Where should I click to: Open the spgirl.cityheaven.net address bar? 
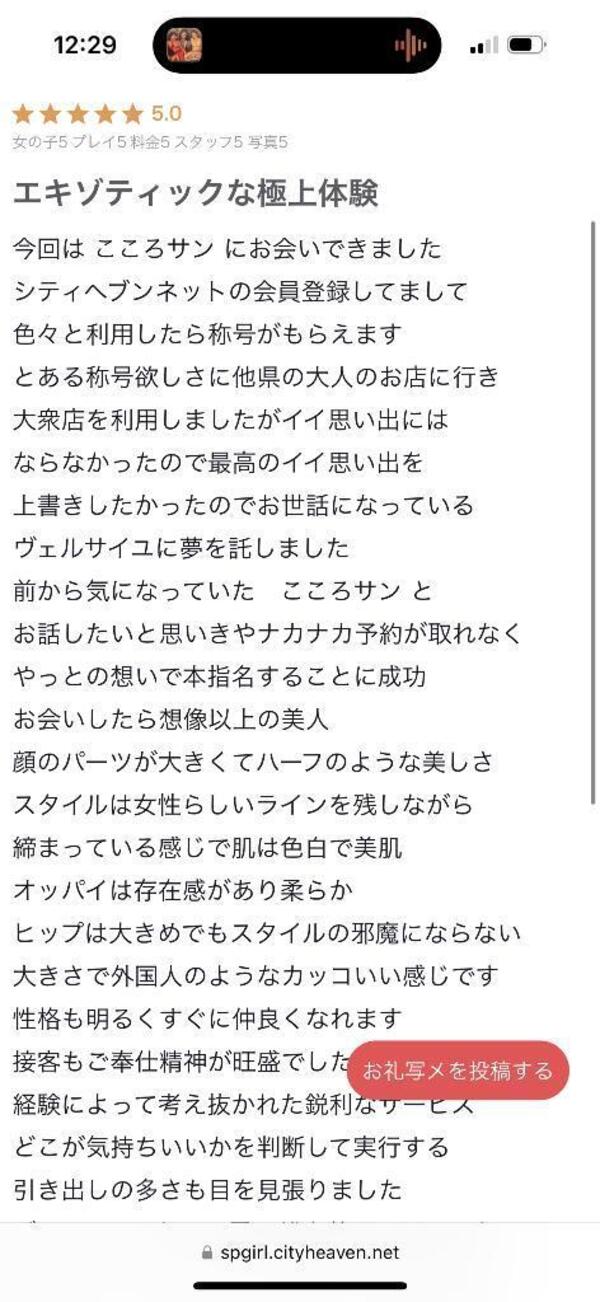coord(300,1251)
